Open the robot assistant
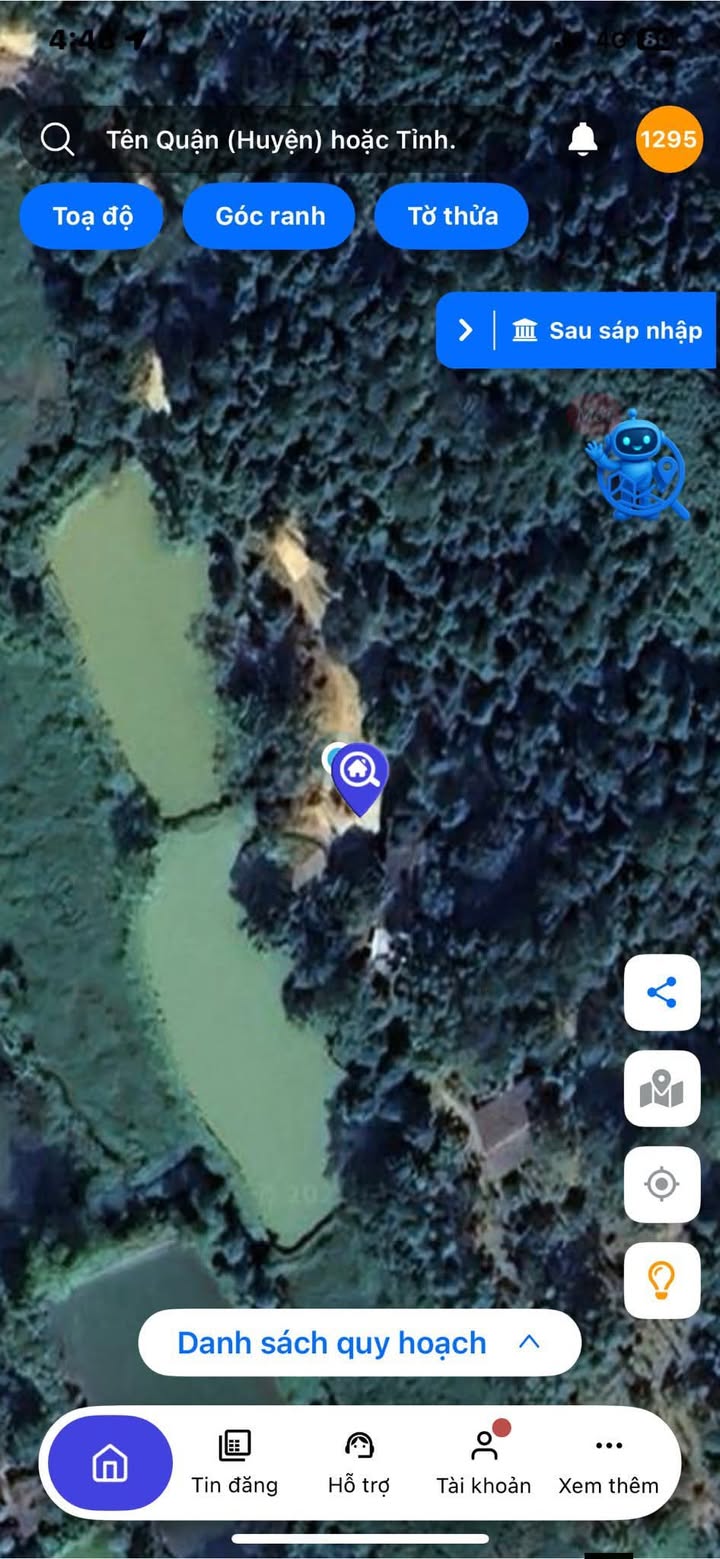The height and width of the screenshot is (1559, 720). 640,466
